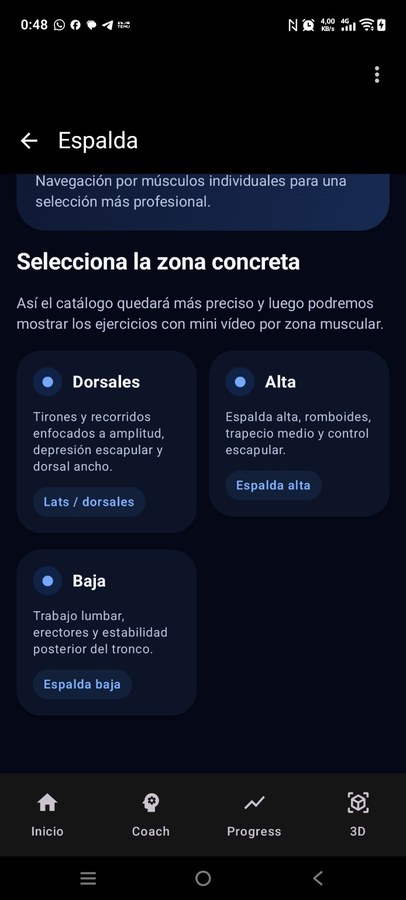Tap the system home button
The image size is (406, 900).
pyautogui.click(x=203, y=878)
